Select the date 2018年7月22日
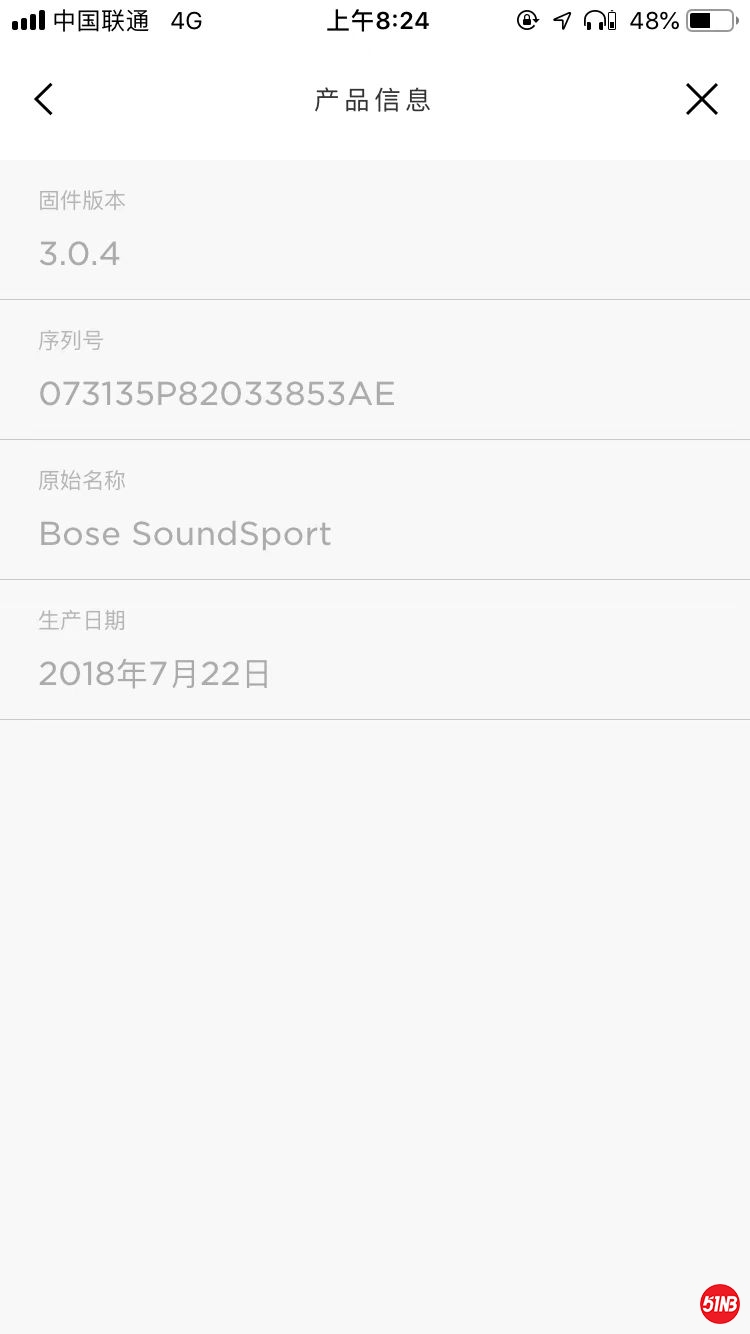Viewport: 750px width, 1334px height. [154, 673]
